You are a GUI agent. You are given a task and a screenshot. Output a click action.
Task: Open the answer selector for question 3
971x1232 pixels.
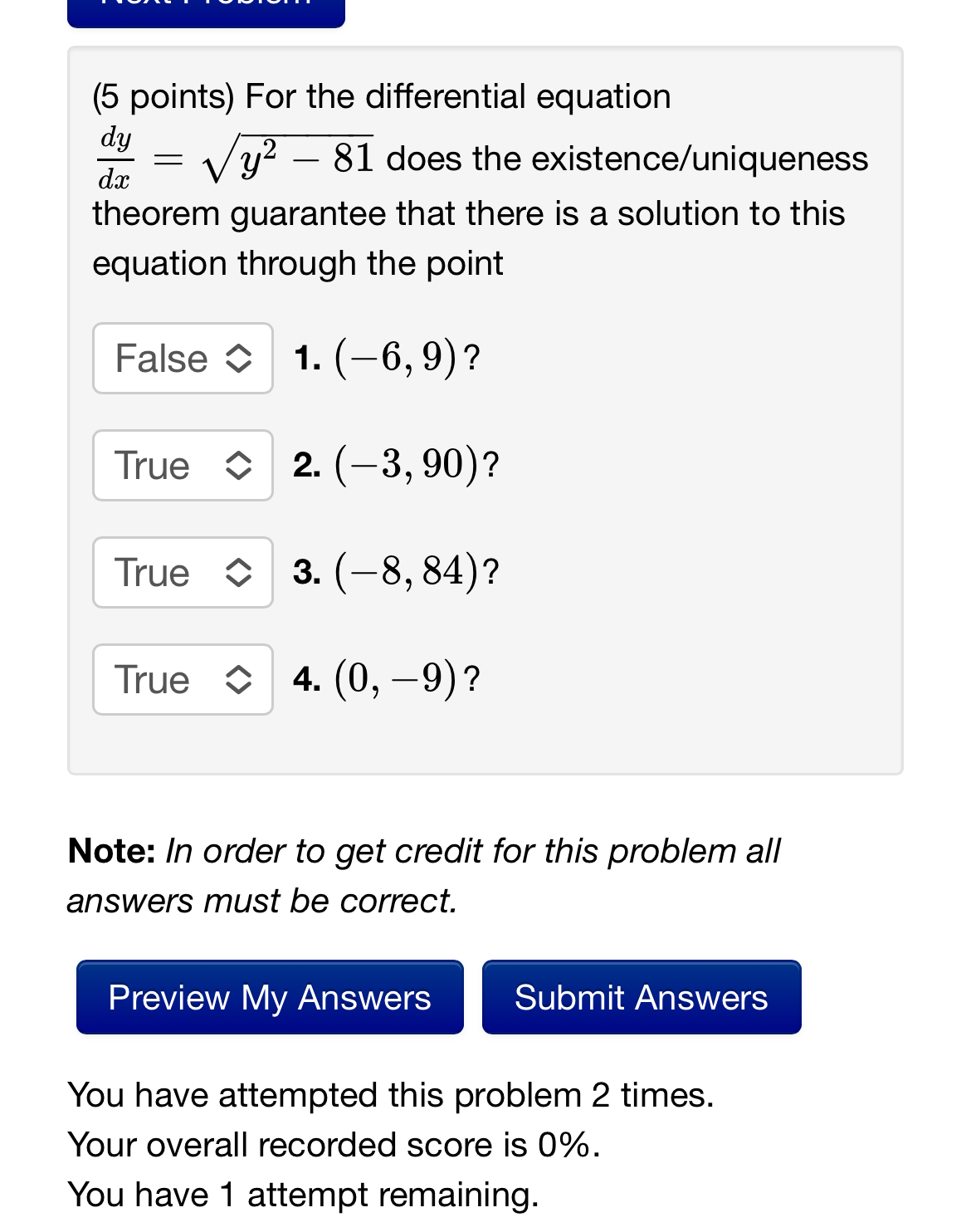[183, 572]
